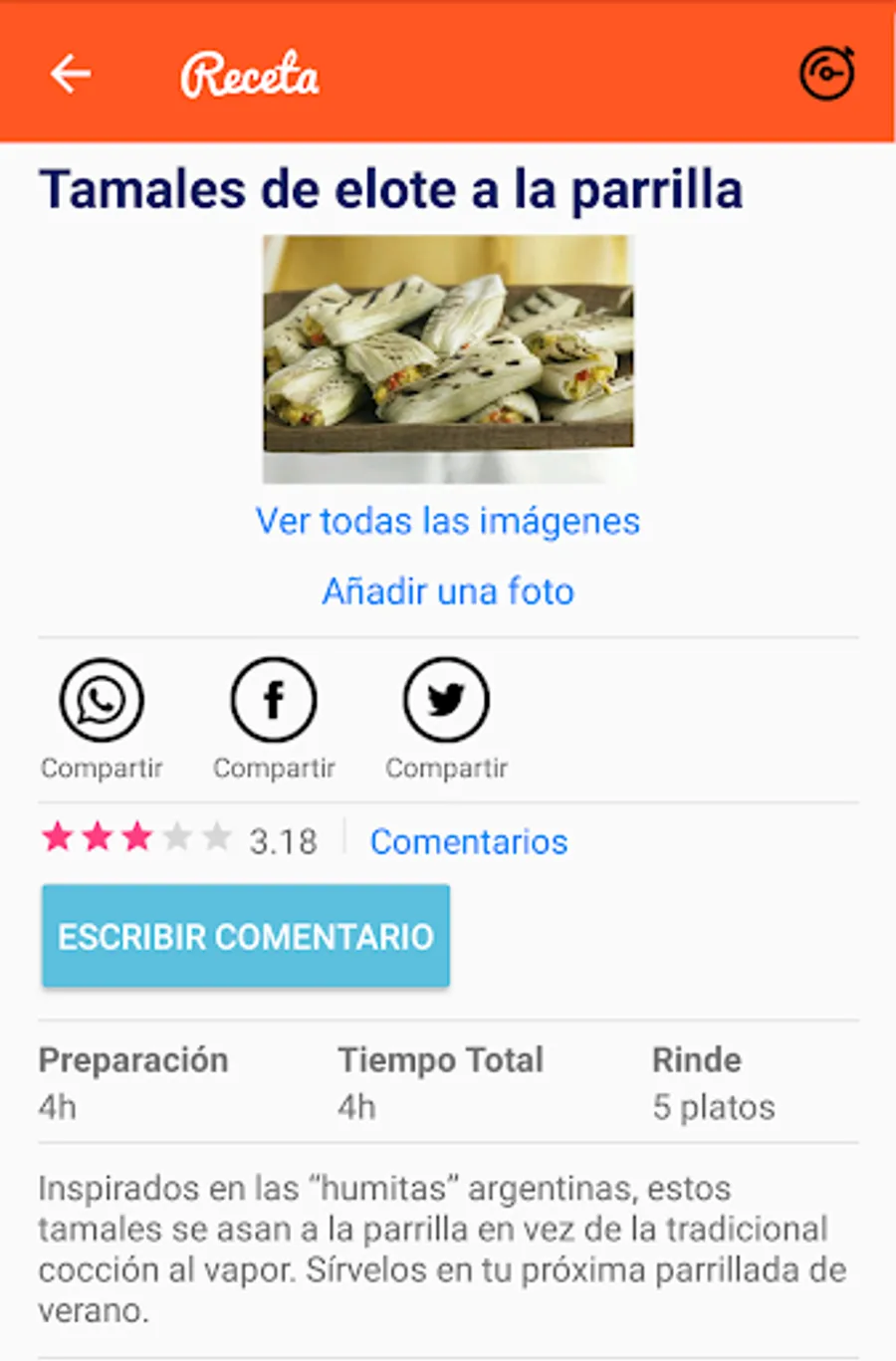Share the recipe on Facebook
The image size is (896, 1361).
(x=274, y=700)
